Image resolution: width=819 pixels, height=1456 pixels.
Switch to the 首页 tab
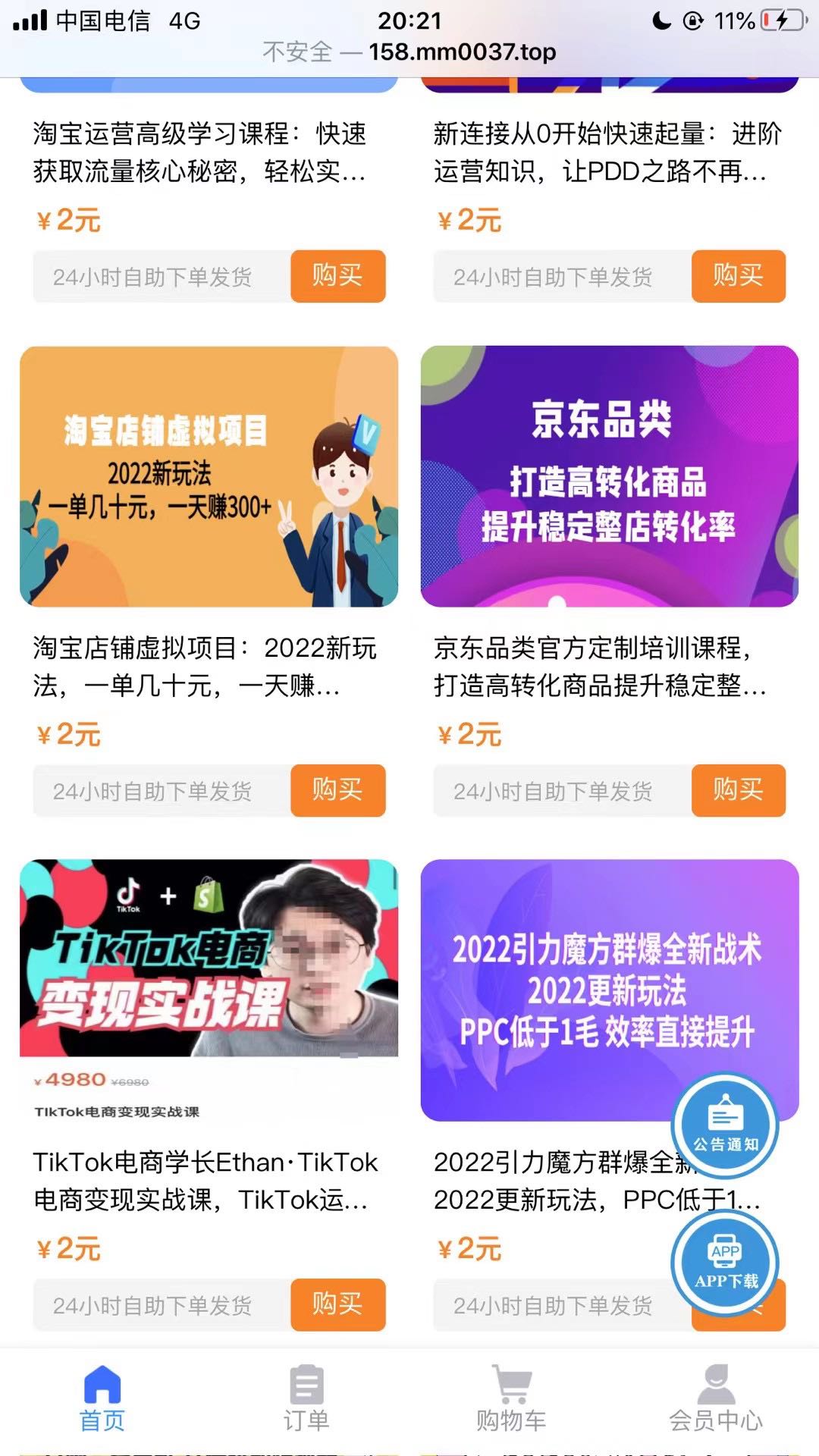[x=102, y=1399]
